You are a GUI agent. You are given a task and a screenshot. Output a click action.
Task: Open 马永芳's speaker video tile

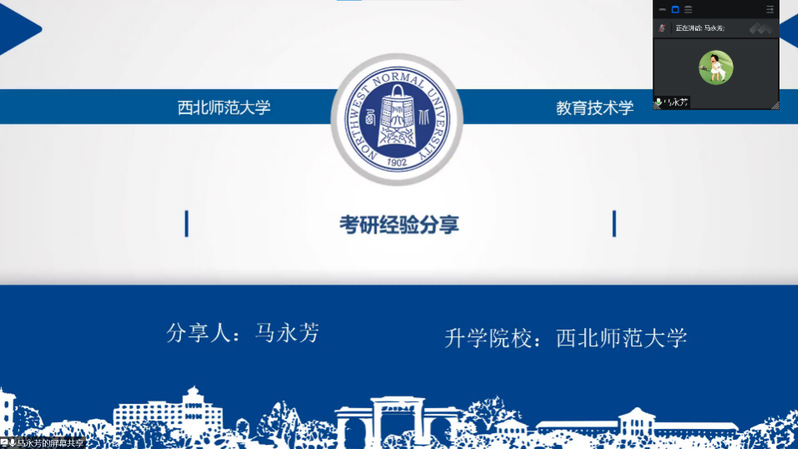[715, 68]
